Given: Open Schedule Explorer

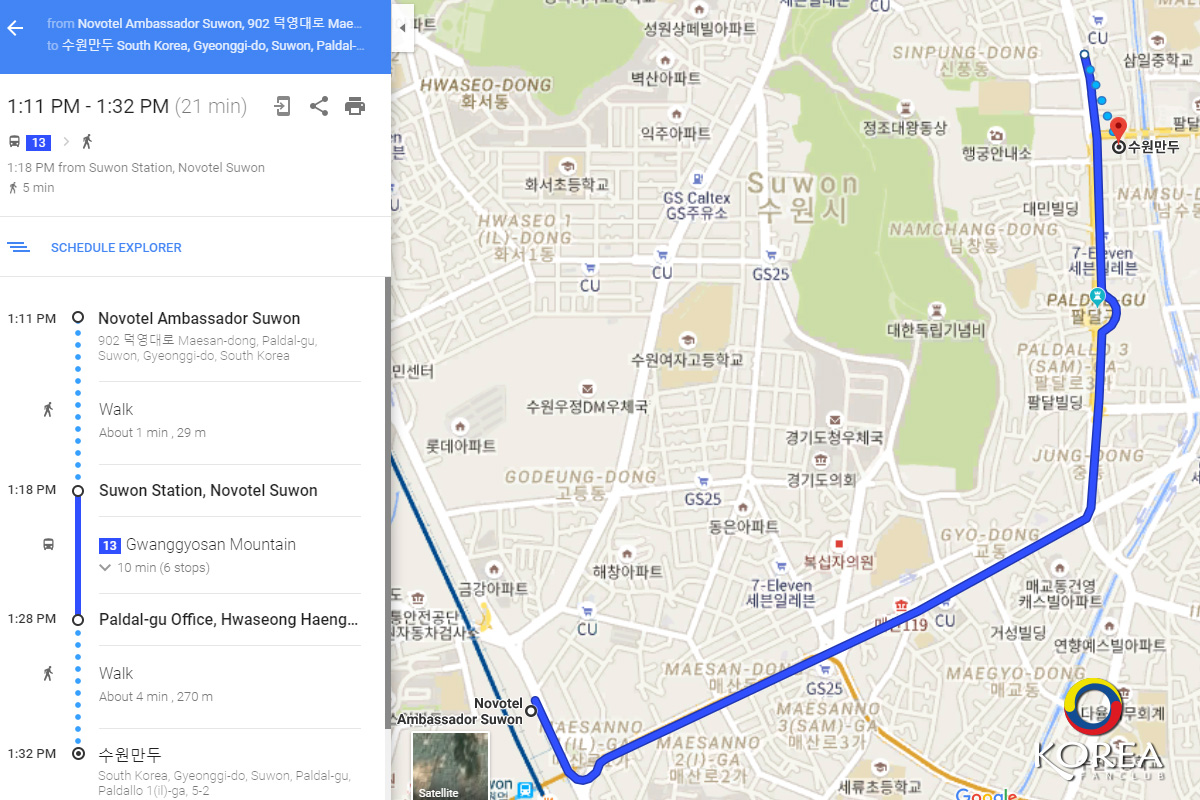Looking at the screenshot, I should click(x=116, y=247).
